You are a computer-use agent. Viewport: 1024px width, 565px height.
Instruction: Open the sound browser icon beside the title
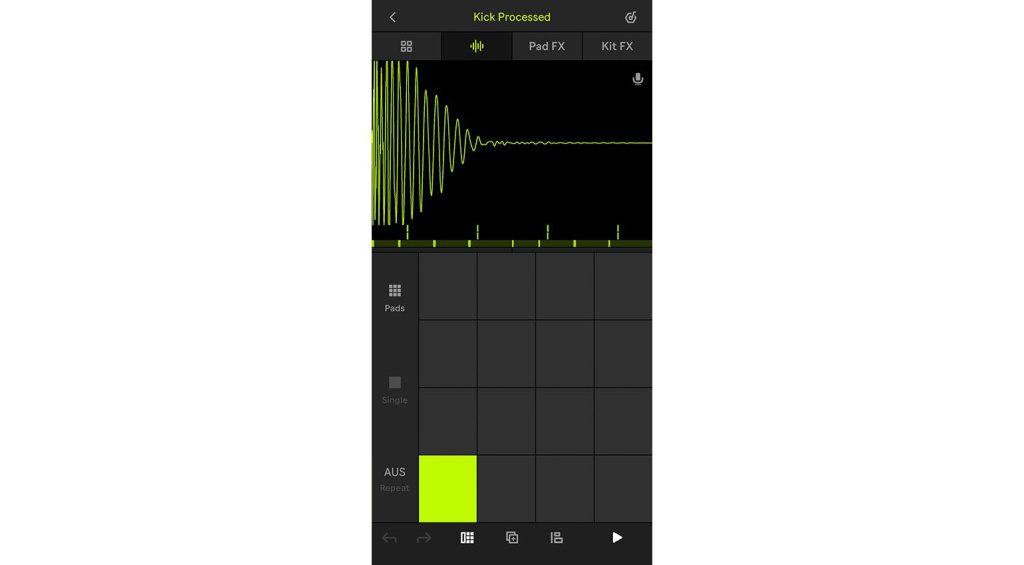coord(631,17)
